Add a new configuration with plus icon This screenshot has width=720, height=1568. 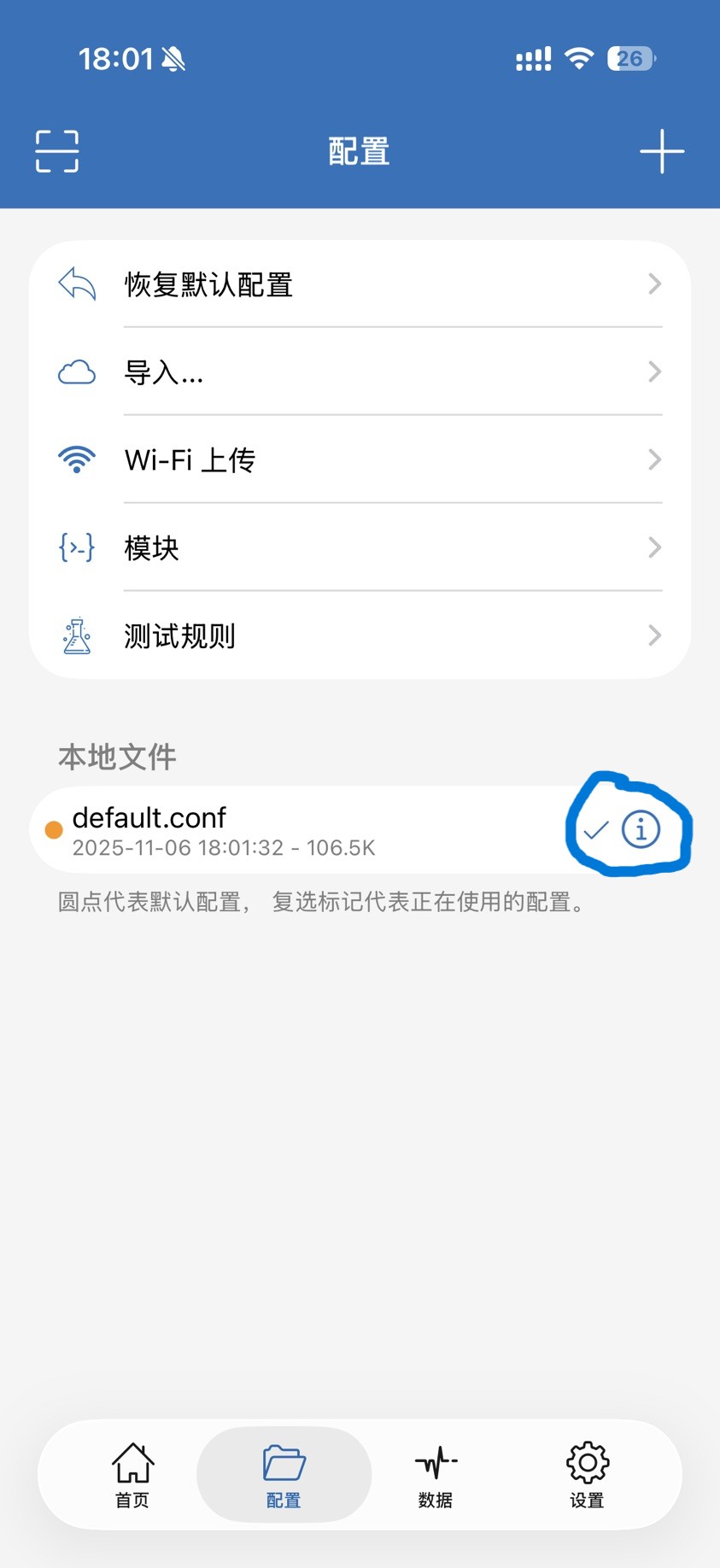[662, 152]
